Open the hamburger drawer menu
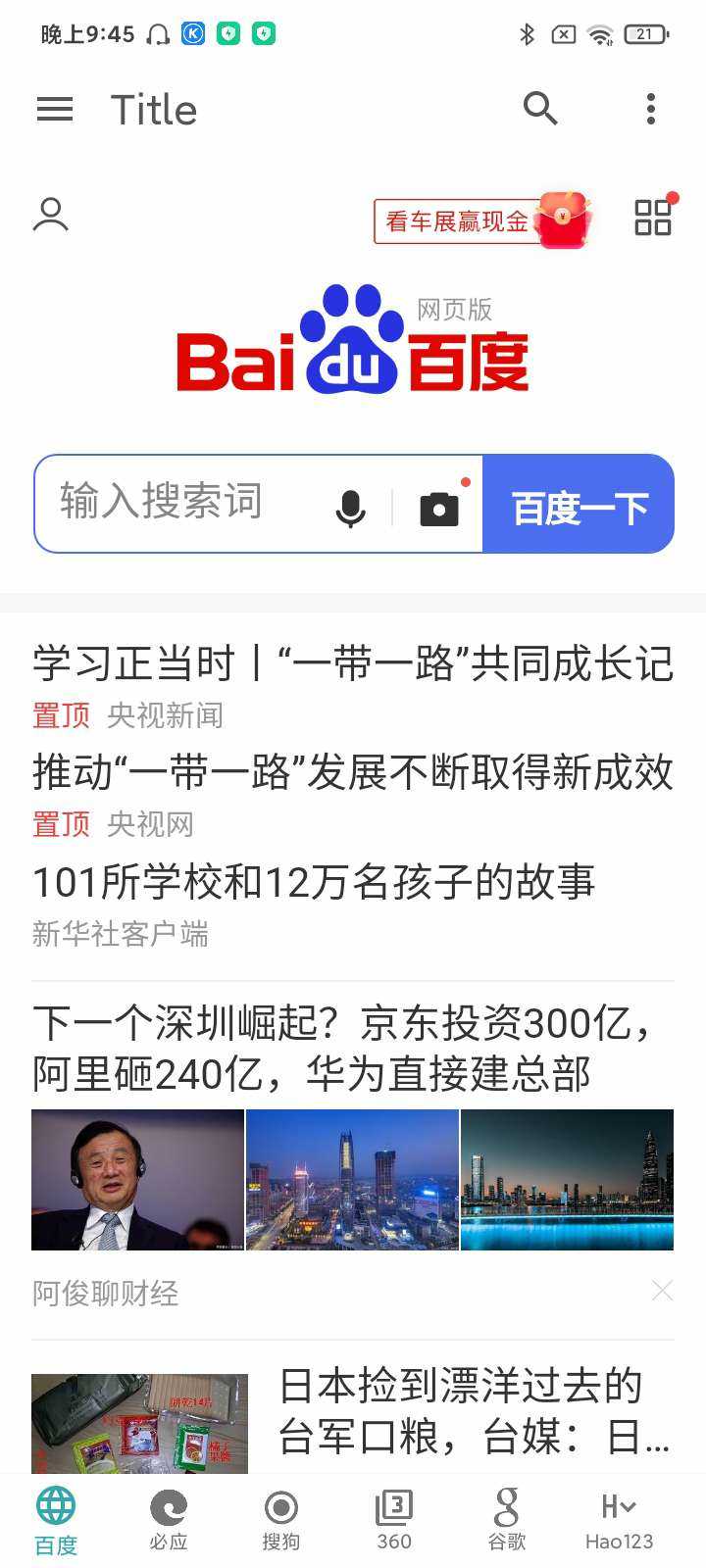 (55, 110)
